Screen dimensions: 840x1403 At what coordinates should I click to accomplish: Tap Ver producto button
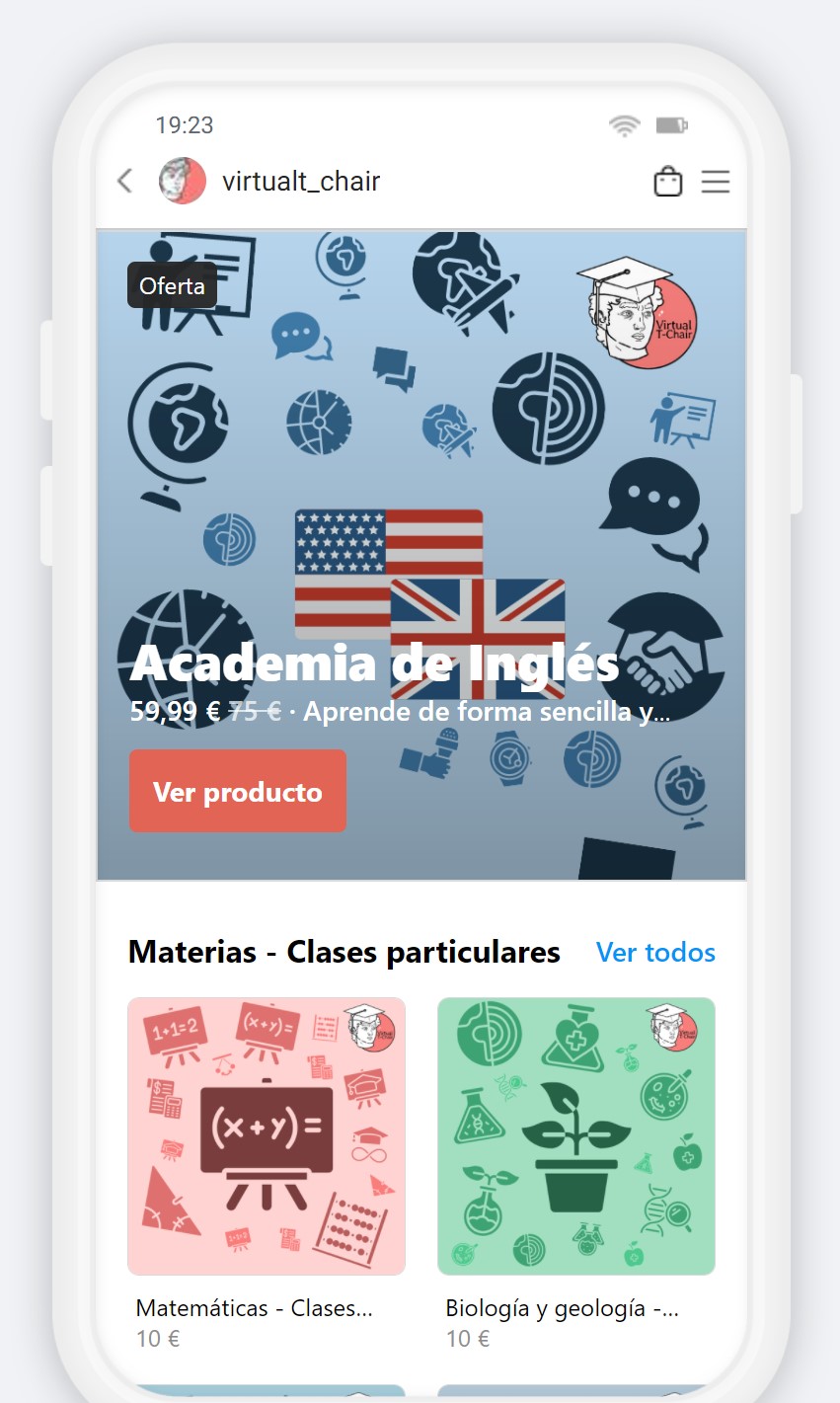tap(238, 791)
